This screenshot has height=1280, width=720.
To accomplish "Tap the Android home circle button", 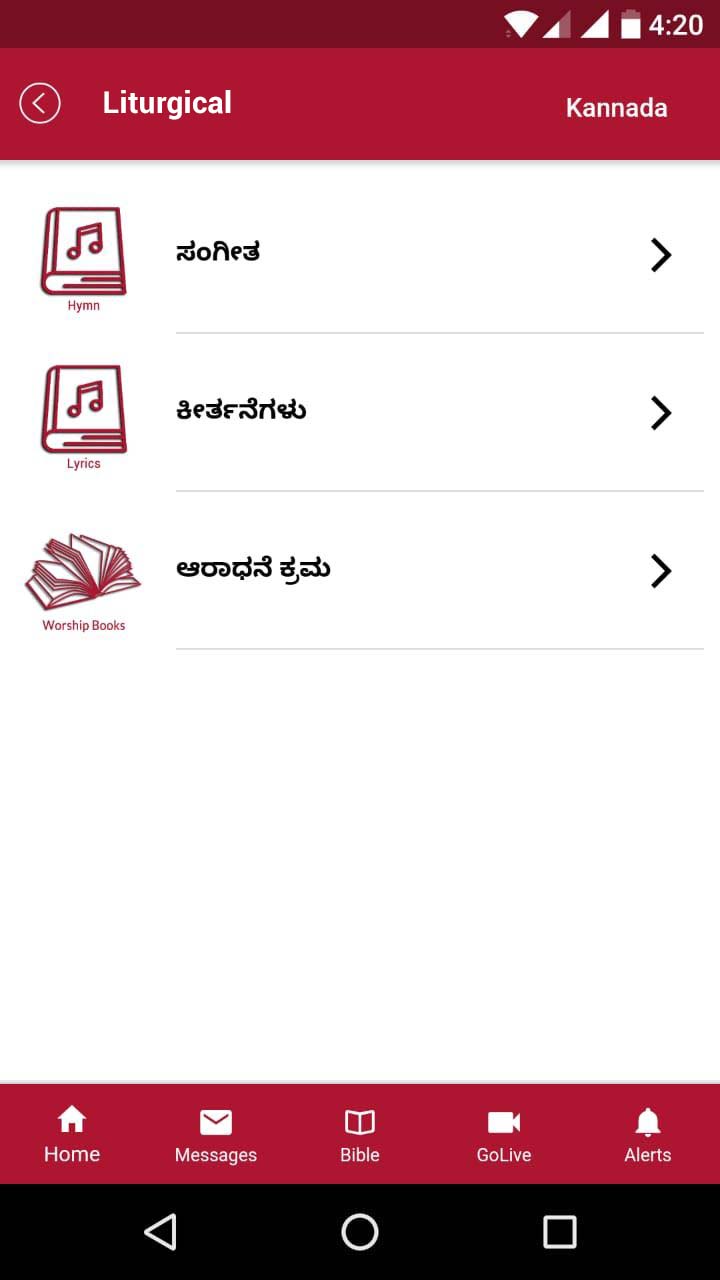I will (x=359, y=1232).
